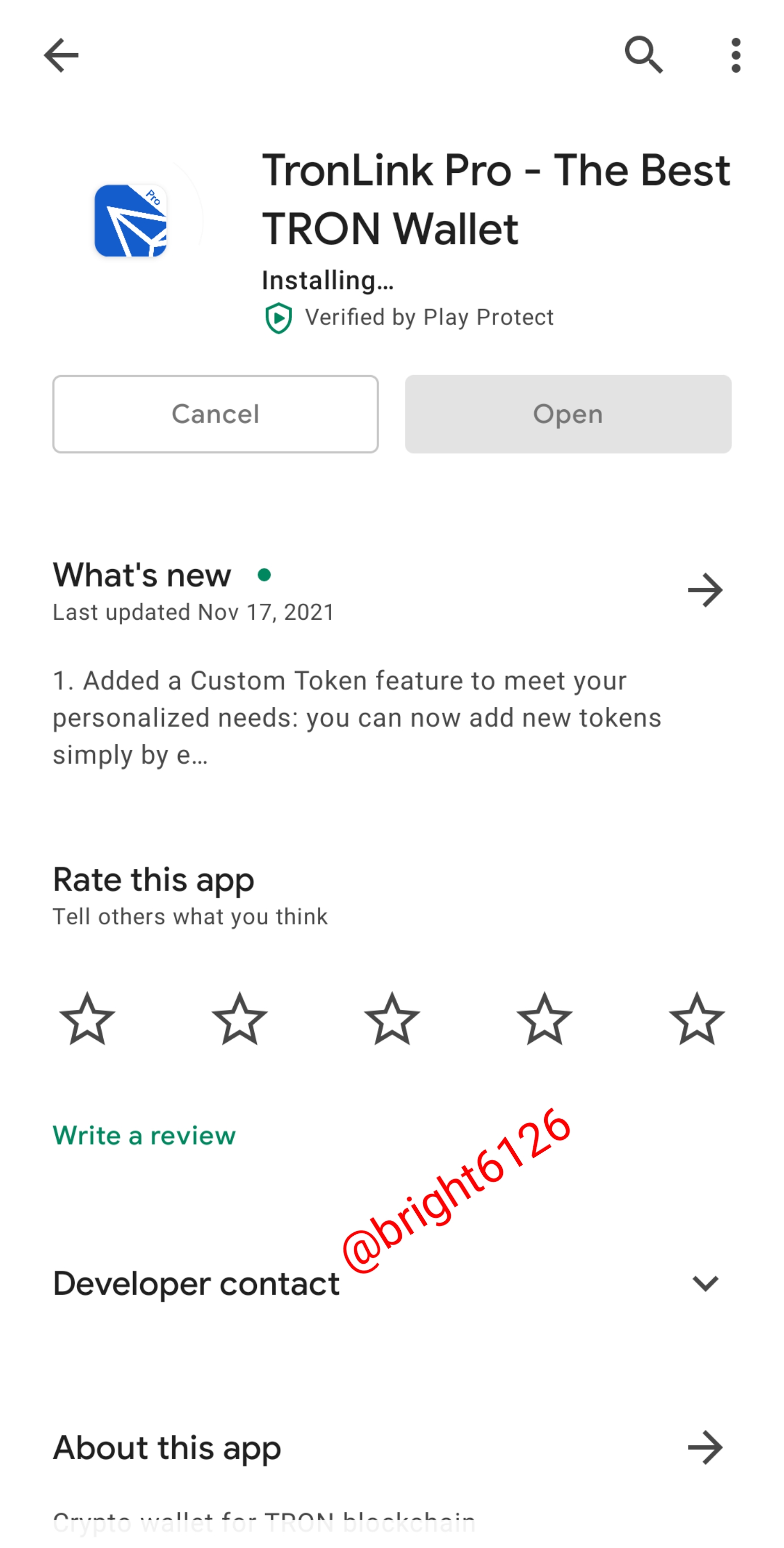Open the What's new details arrow
Viewport: 784px width, 1548px height.
coord(705,590)
